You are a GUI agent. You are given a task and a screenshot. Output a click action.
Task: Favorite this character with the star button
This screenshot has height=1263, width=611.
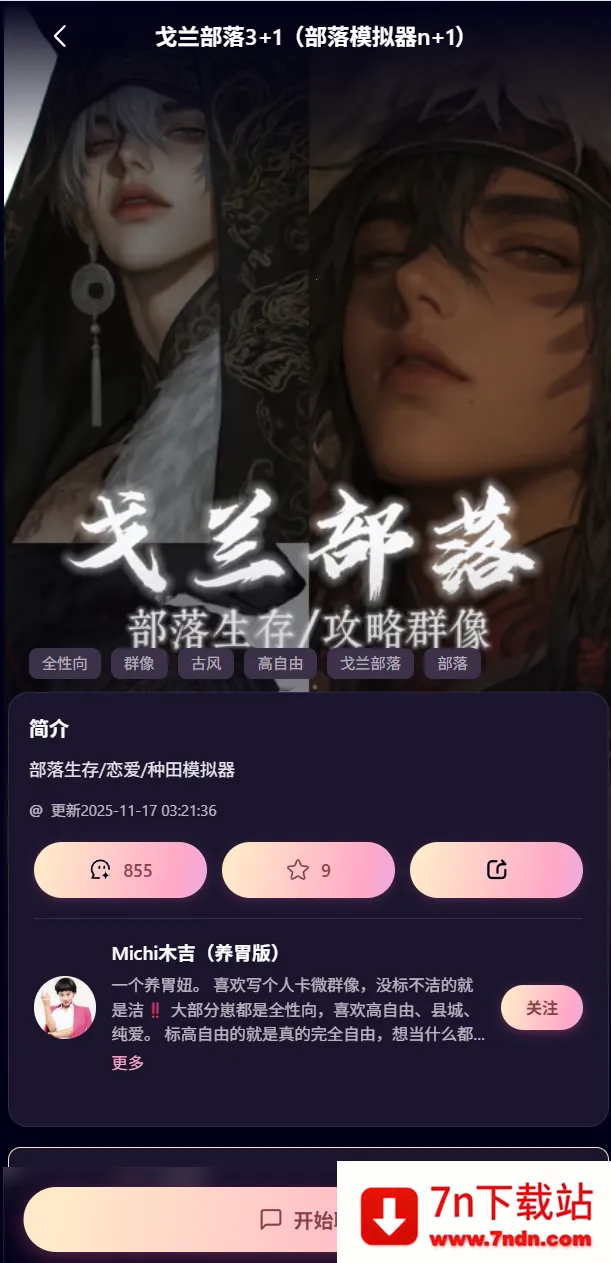pyautogui.click(x=308, y=870)
